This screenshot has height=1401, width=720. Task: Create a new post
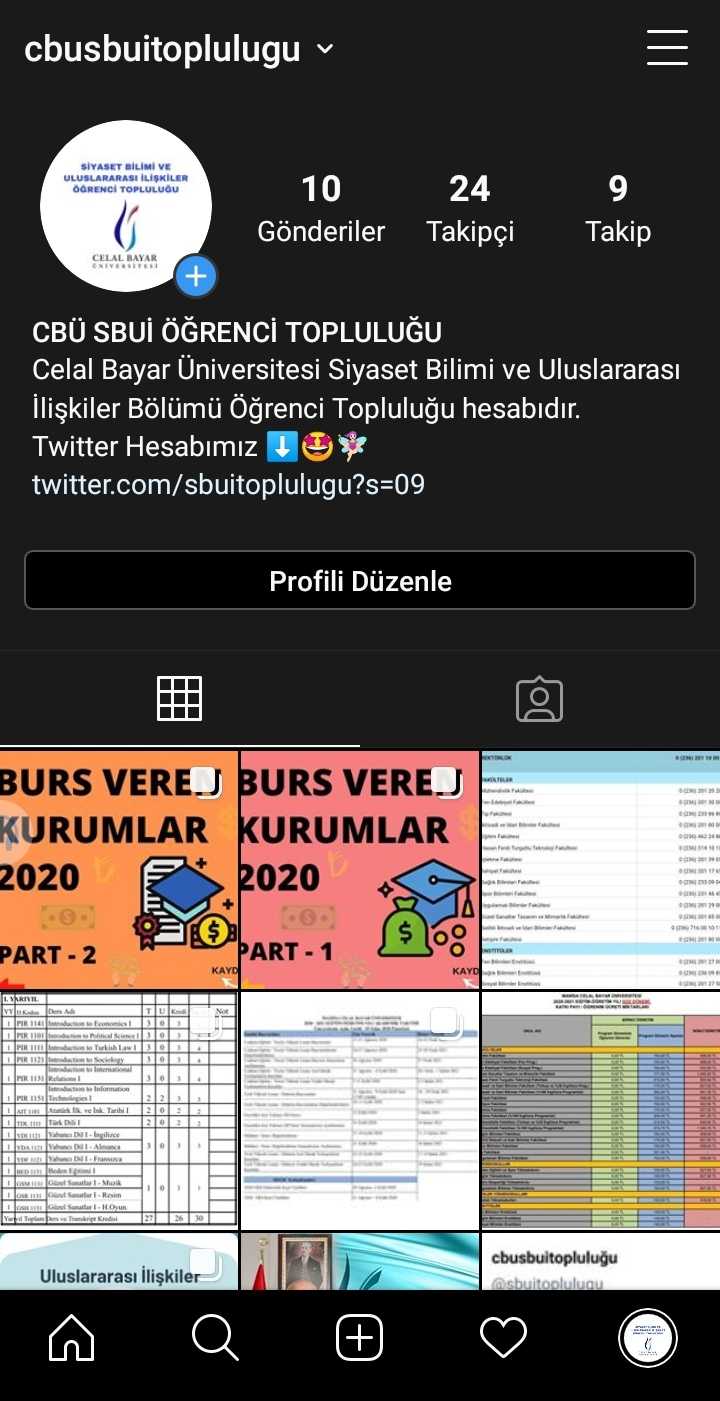359,1338
